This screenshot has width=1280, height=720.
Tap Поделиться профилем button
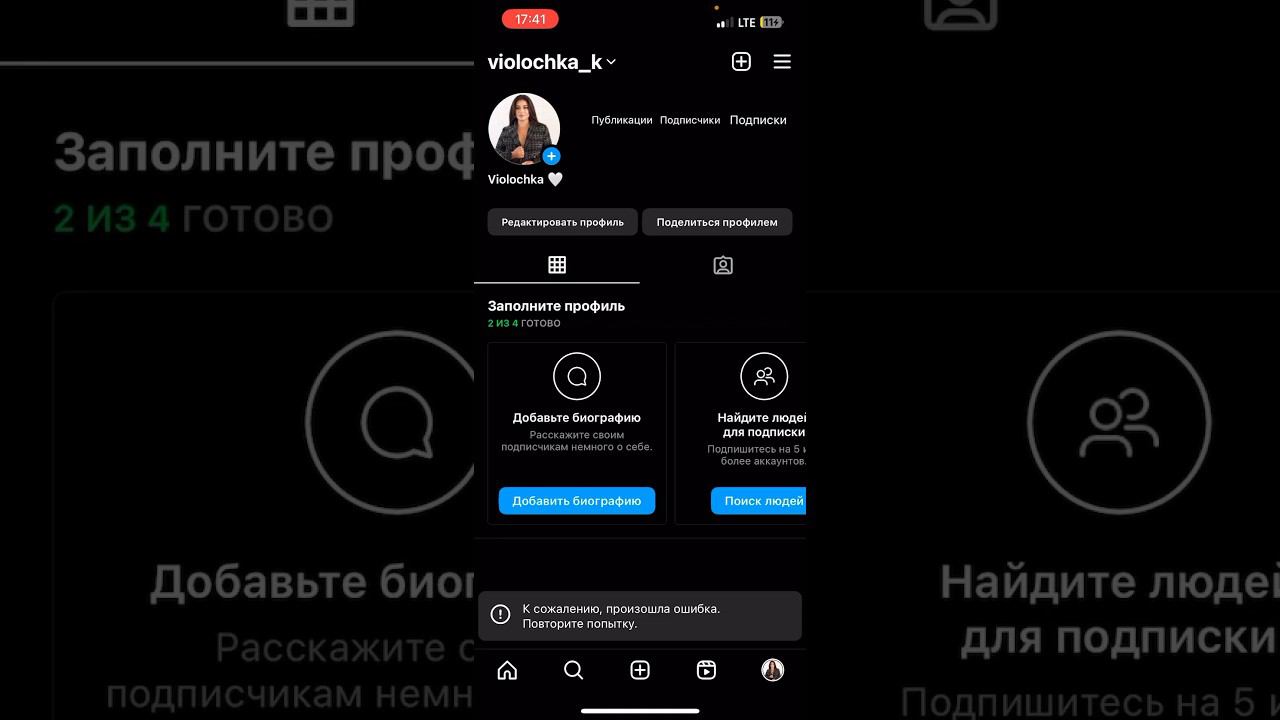click(716, 222)
